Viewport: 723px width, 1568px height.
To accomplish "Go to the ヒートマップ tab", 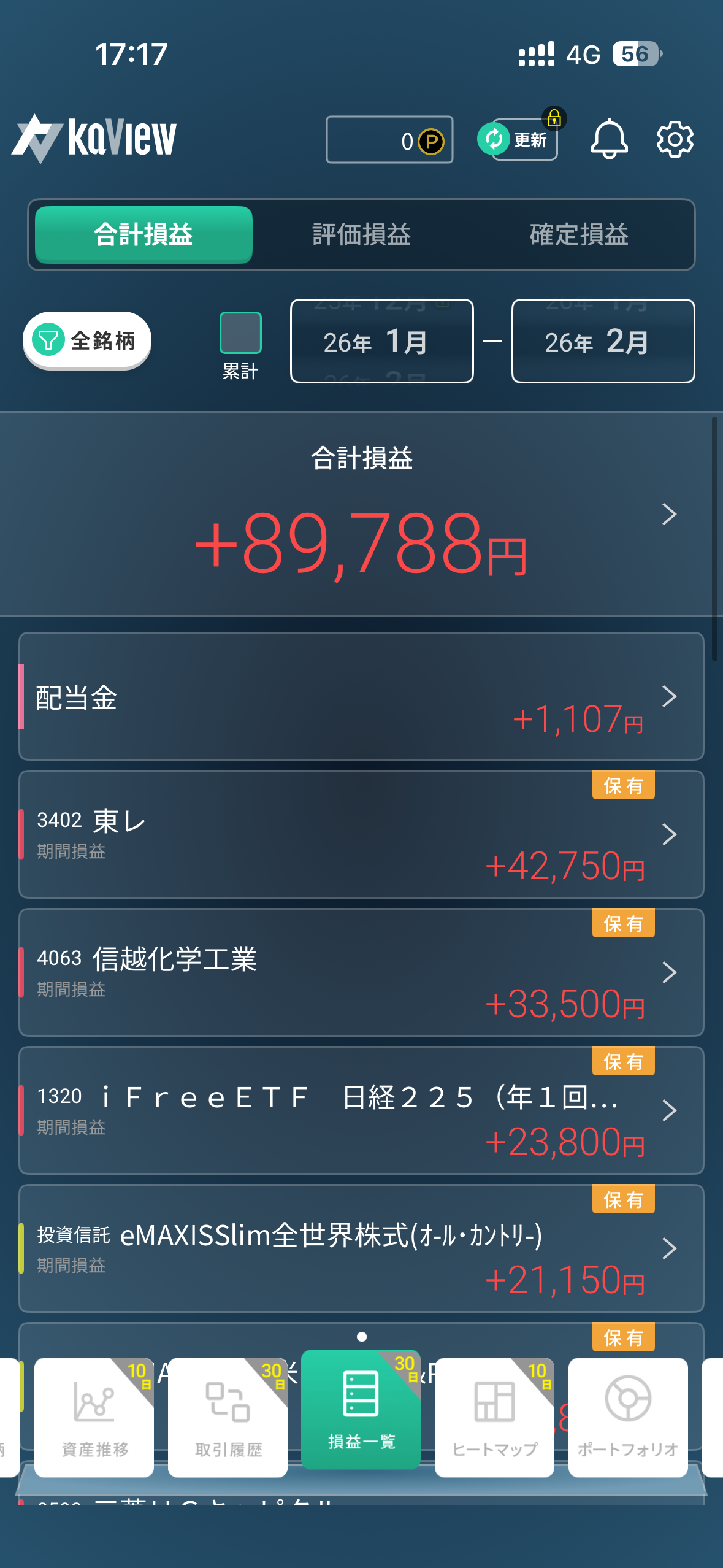I will click(x=494, y=1417).
